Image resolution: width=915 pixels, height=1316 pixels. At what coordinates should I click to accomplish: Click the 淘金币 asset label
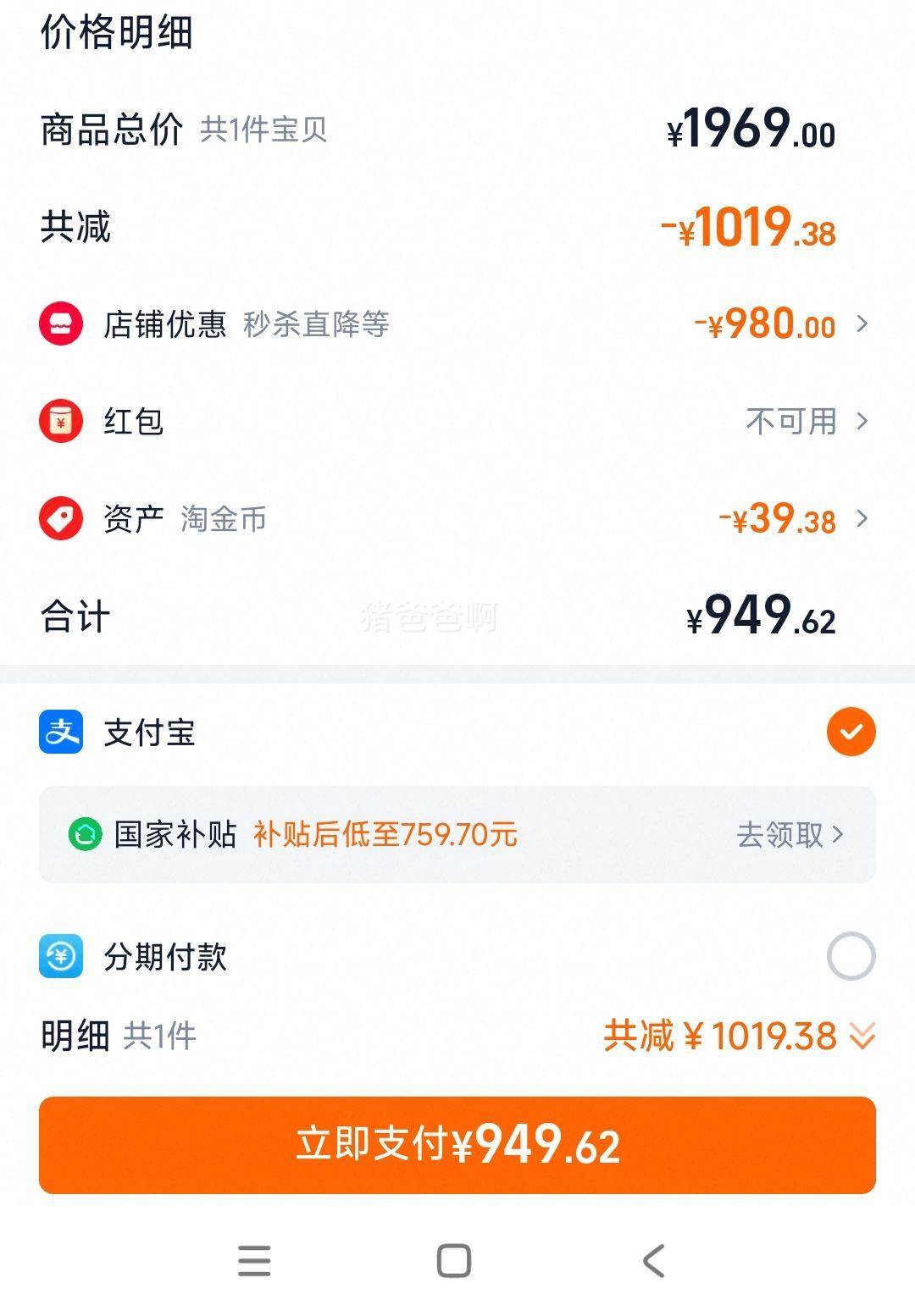222,520
